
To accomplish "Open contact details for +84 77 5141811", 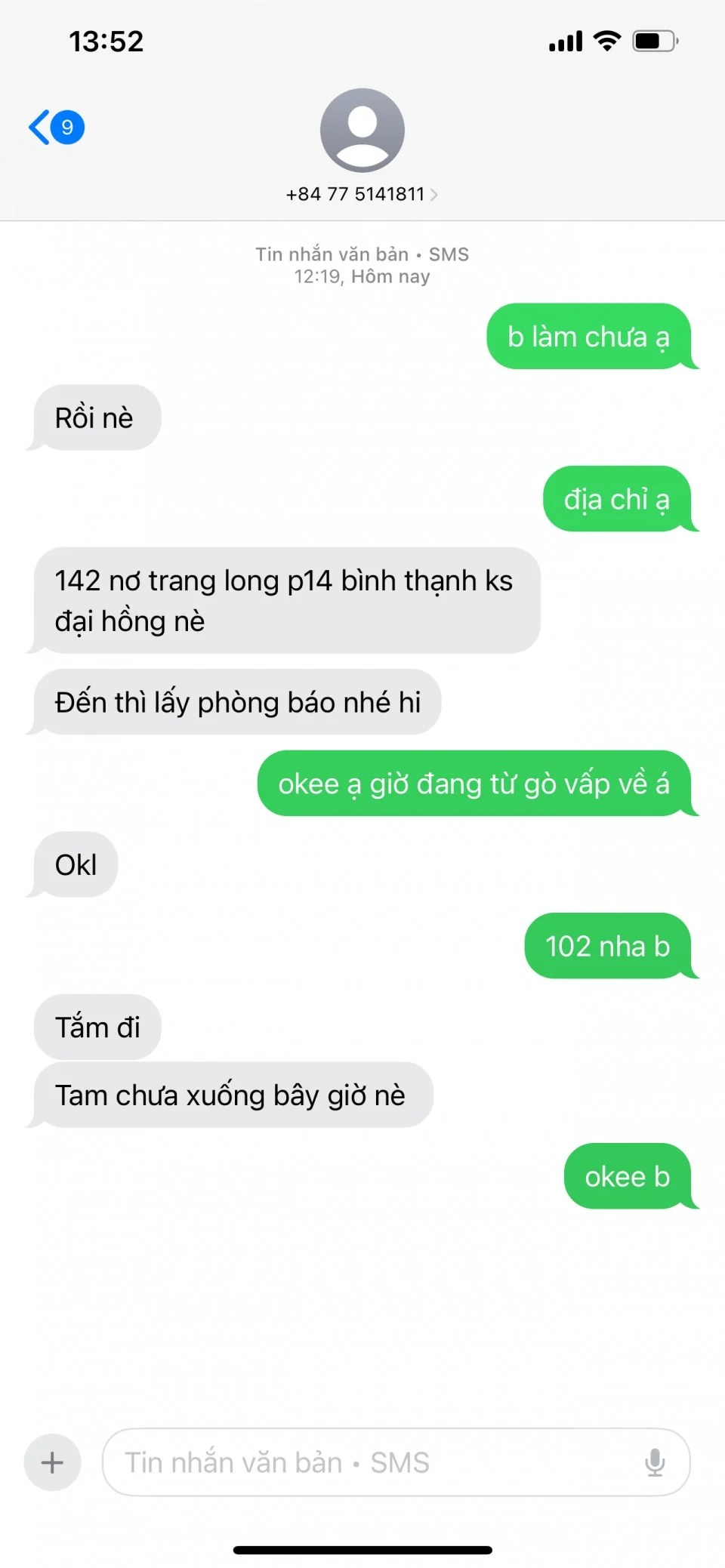I will (362, 194).
